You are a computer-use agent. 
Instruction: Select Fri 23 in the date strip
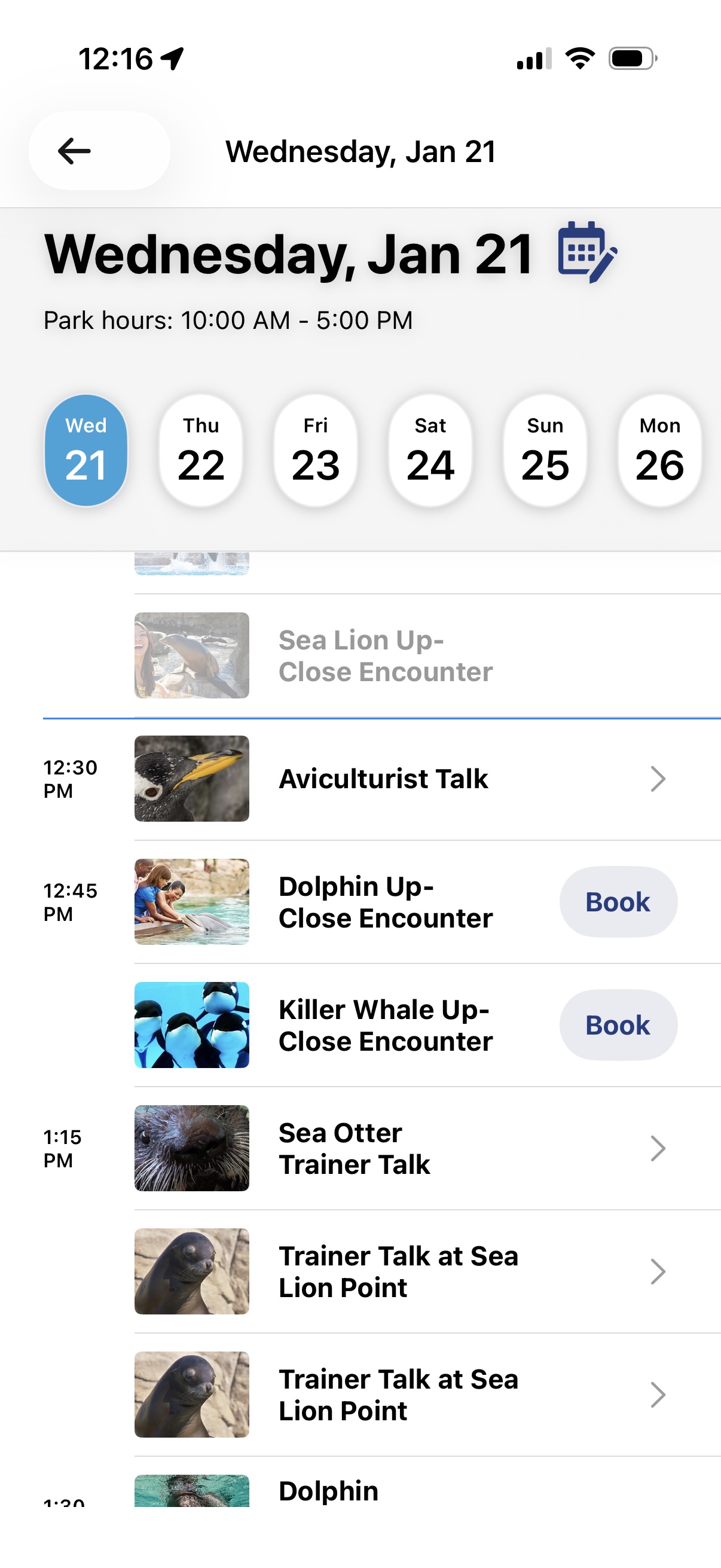(x=315, y=450)
